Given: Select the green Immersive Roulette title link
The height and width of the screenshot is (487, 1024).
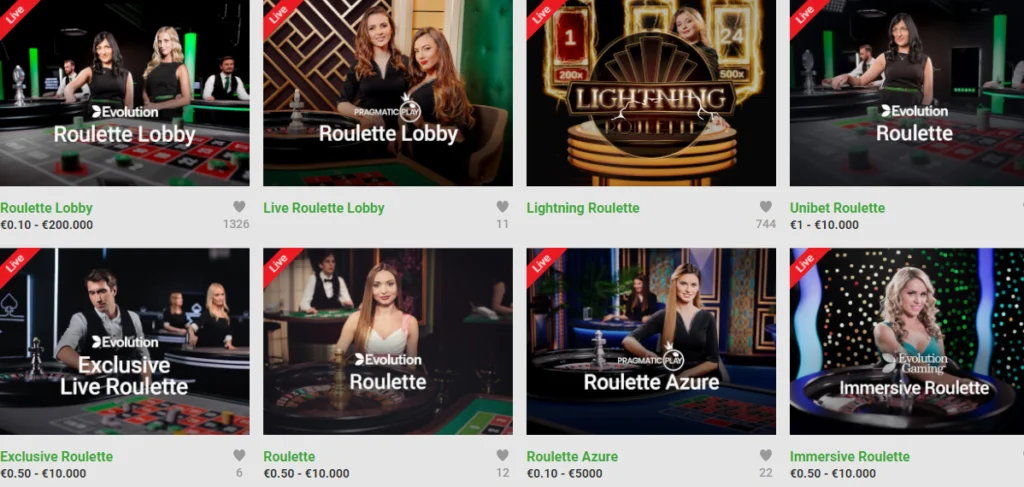Looking at the screenshot, I should (849, 456).
